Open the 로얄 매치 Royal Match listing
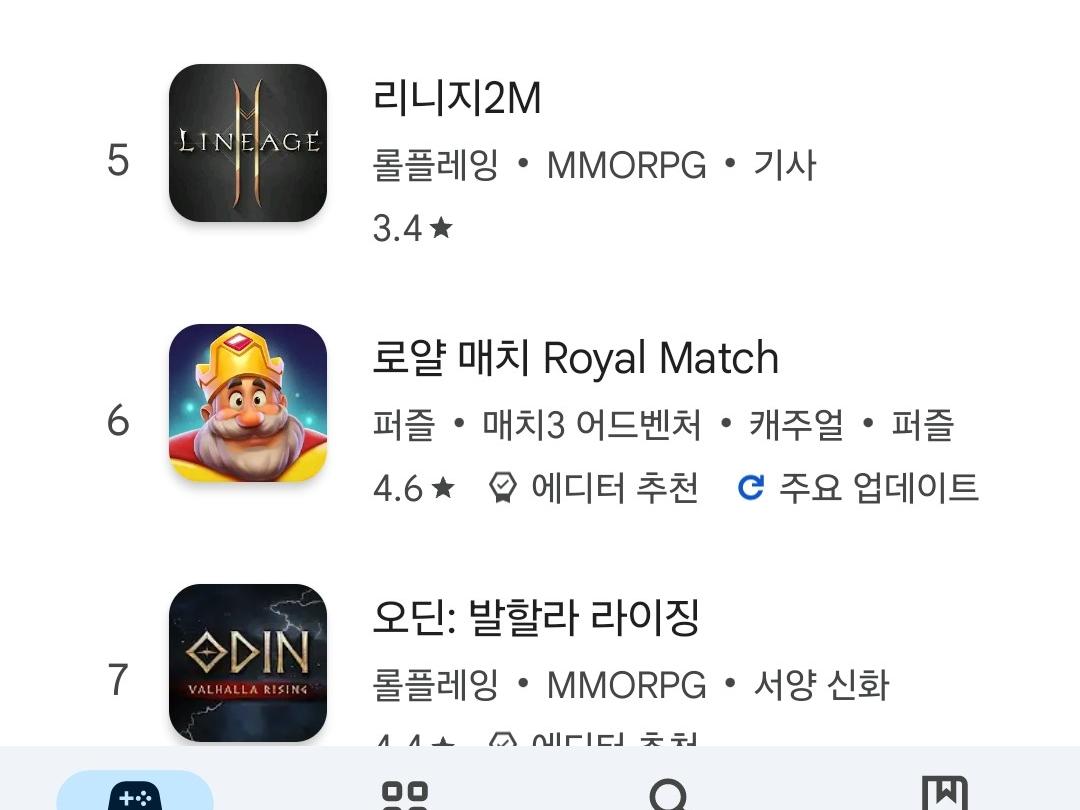 575,358
